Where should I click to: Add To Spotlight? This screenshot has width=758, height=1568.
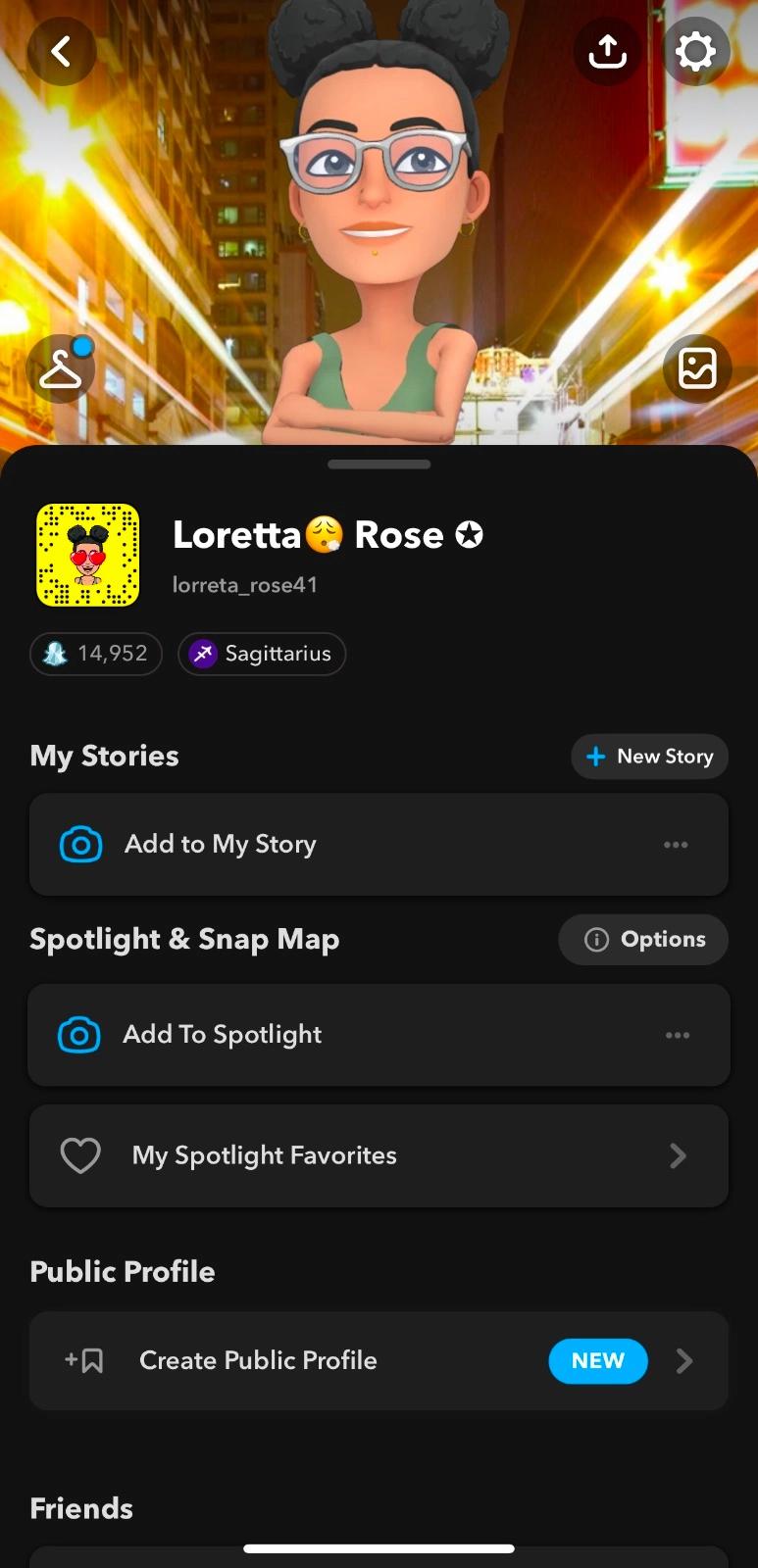point(223,1035)
